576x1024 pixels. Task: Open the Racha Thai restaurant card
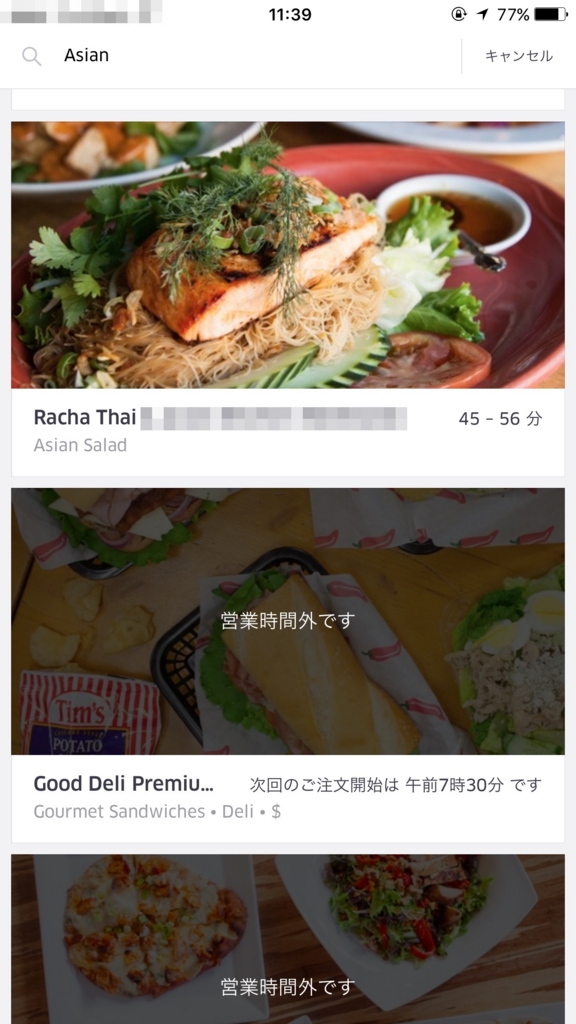coord(288,299)
